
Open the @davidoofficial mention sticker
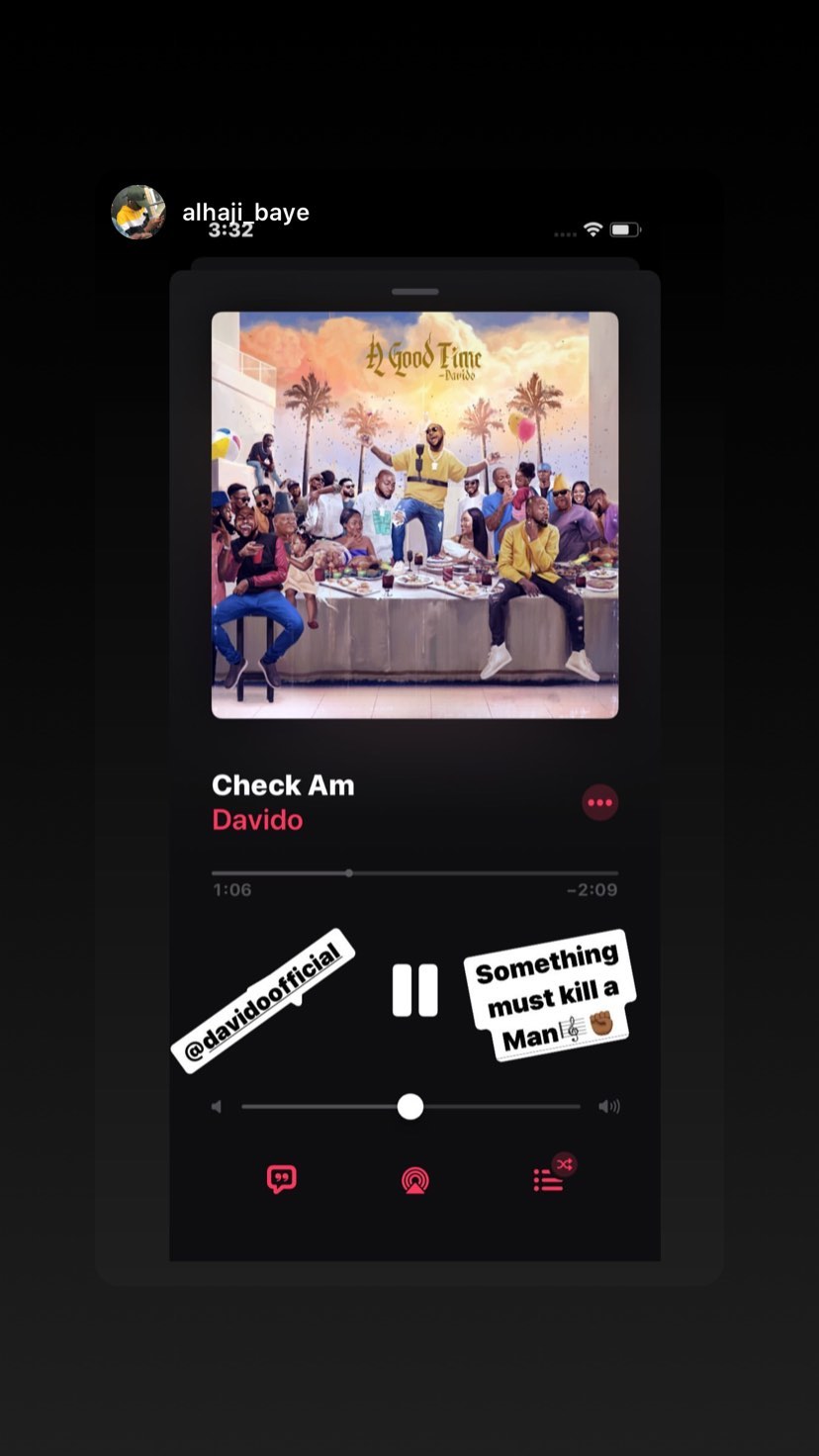point(263,1001)
